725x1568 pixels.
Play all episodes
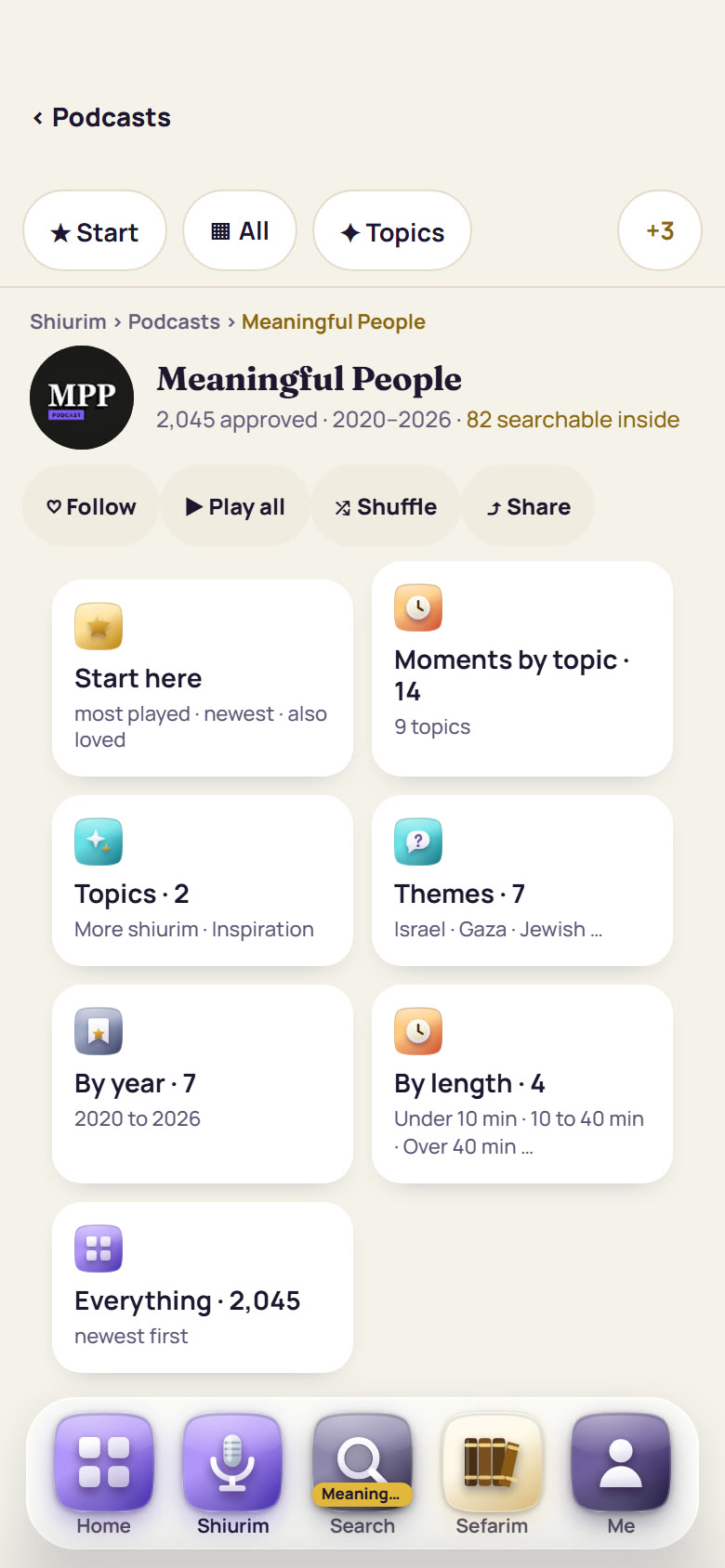click(x=235, y=506)
